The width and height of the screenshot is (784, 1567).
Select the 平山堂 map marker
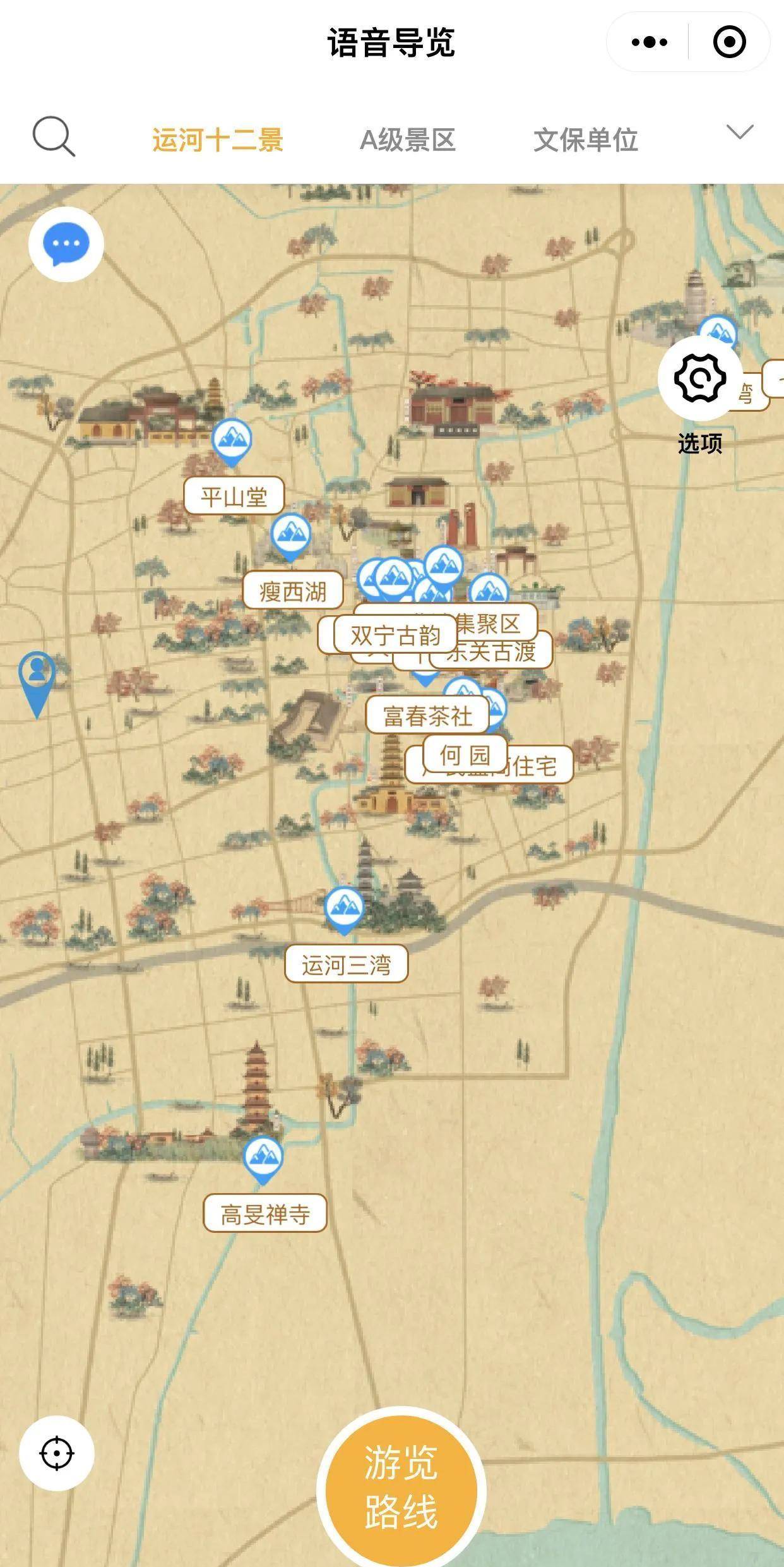point(232,441)
